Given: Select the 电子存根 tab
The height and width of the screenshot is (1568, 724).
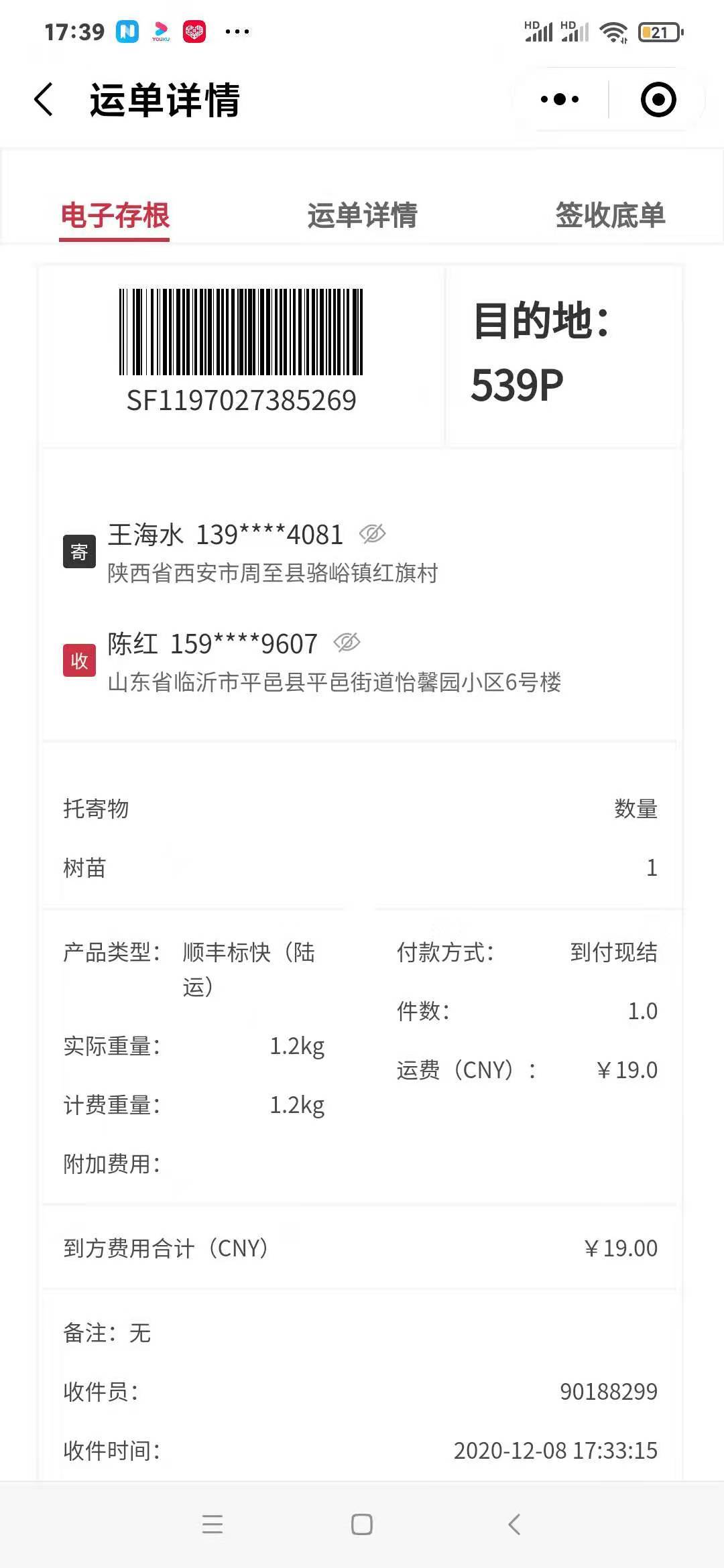Looking at the screenshot, I should [x=115, y=216].
